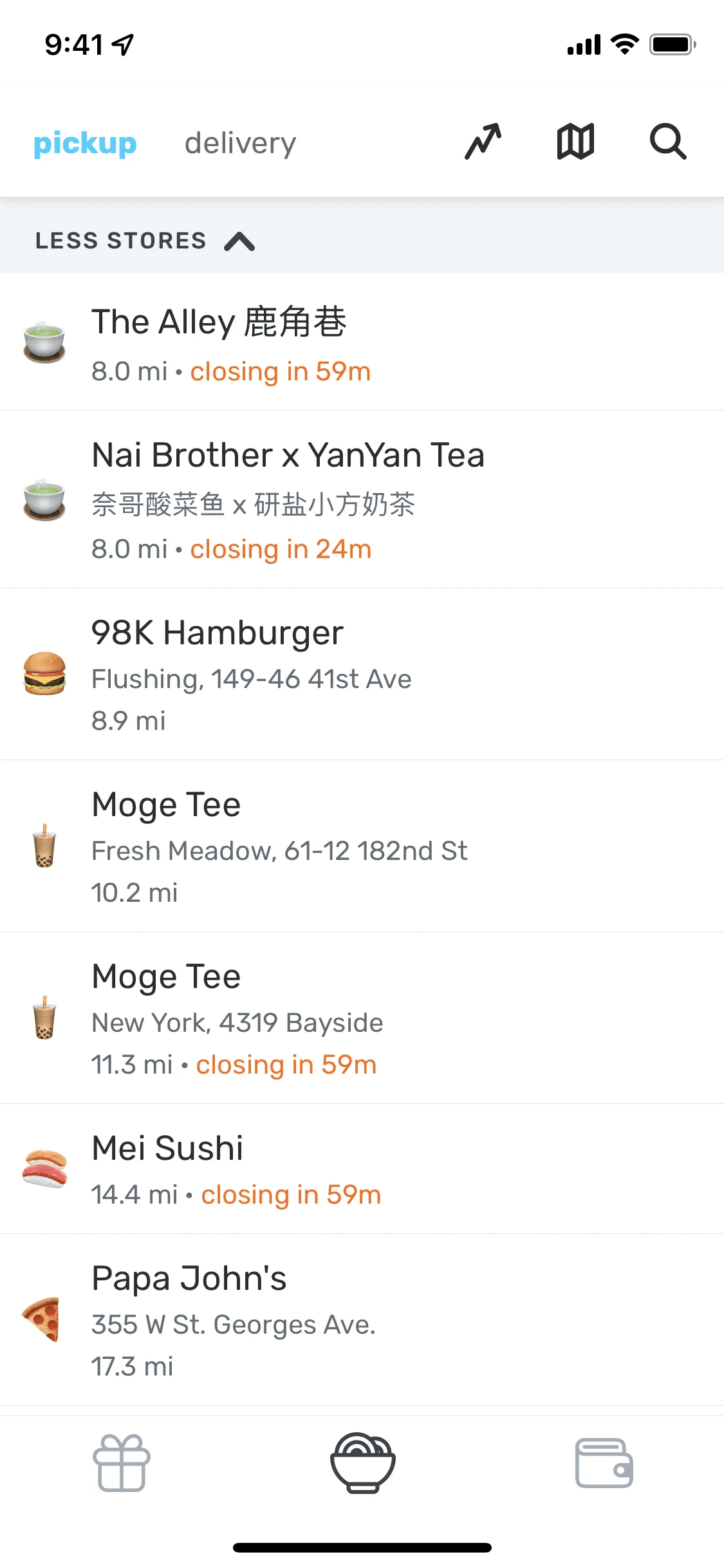The height and width of the screenshot is (1568, 724).
Task: Collapse the Less Stores list
Action: [145, 241]
